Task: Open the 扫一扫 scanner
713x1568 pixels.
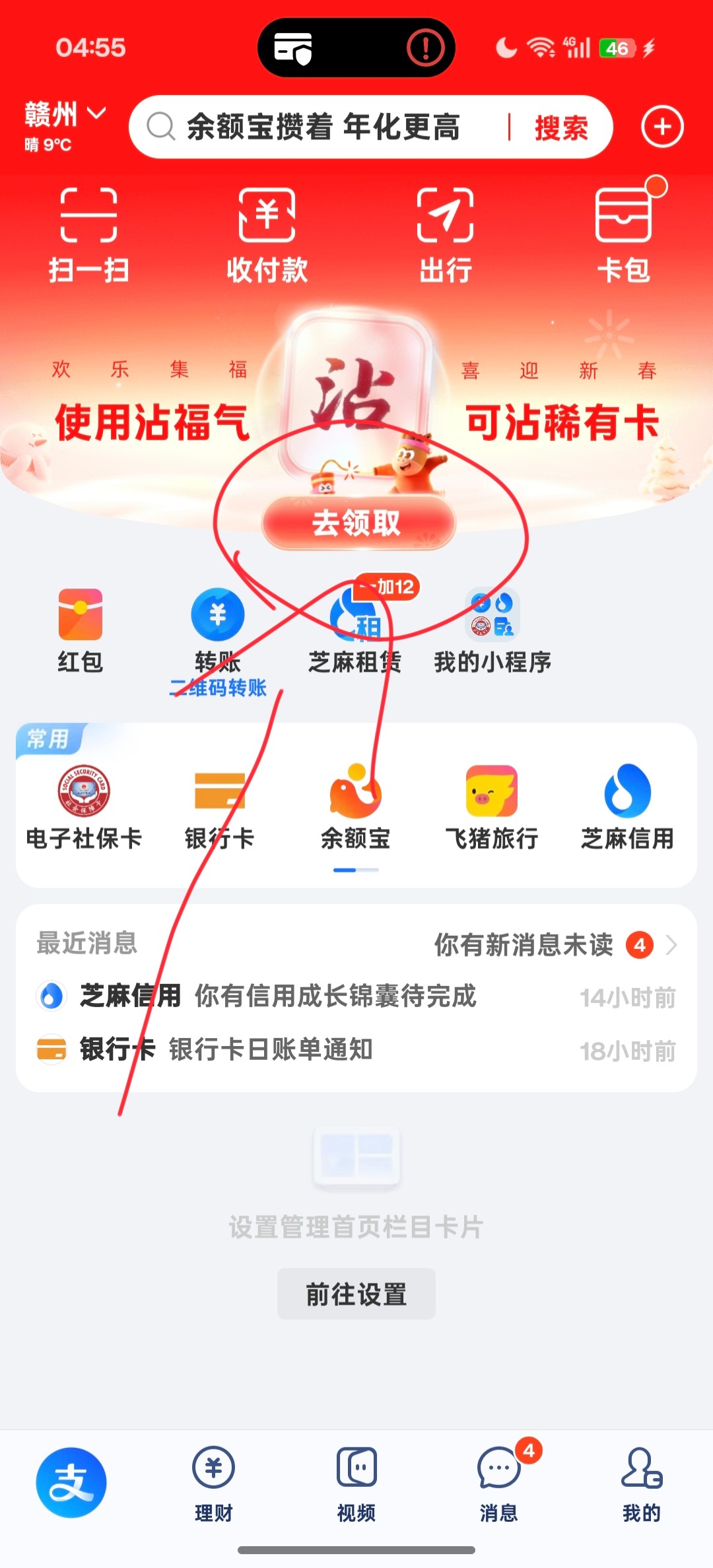Action: click(89, 234)
